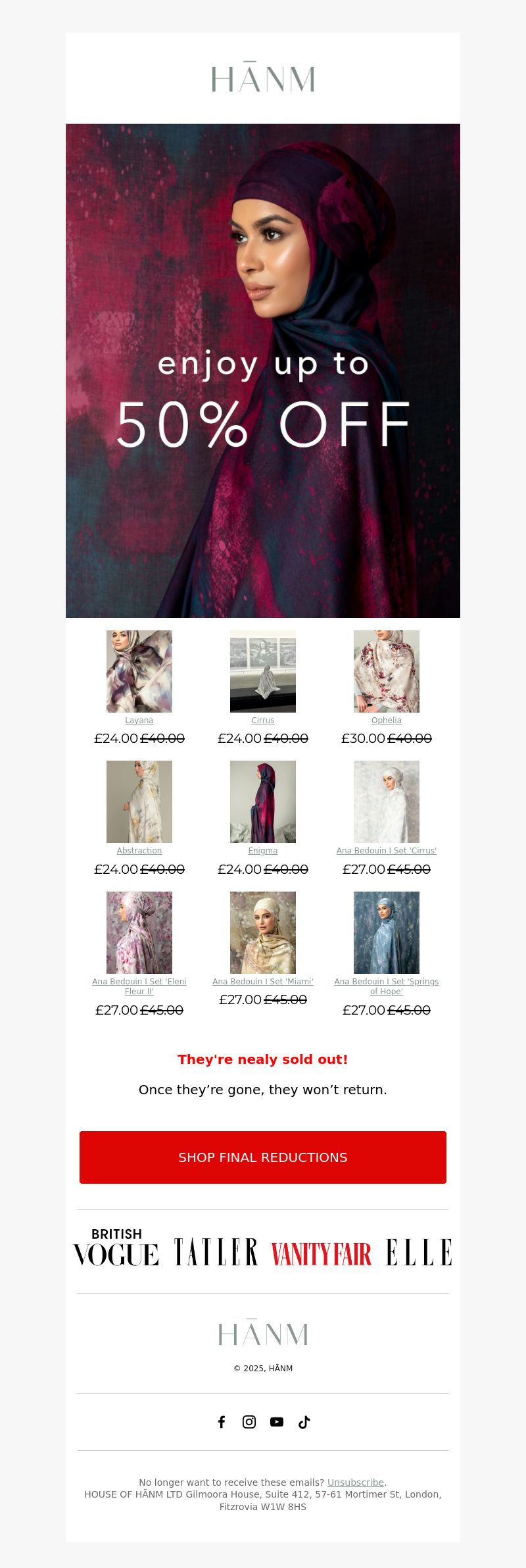Viewport: 526px width, 1568px height.
Task: Open the 50% off hero banner
Action: point(263,370)
